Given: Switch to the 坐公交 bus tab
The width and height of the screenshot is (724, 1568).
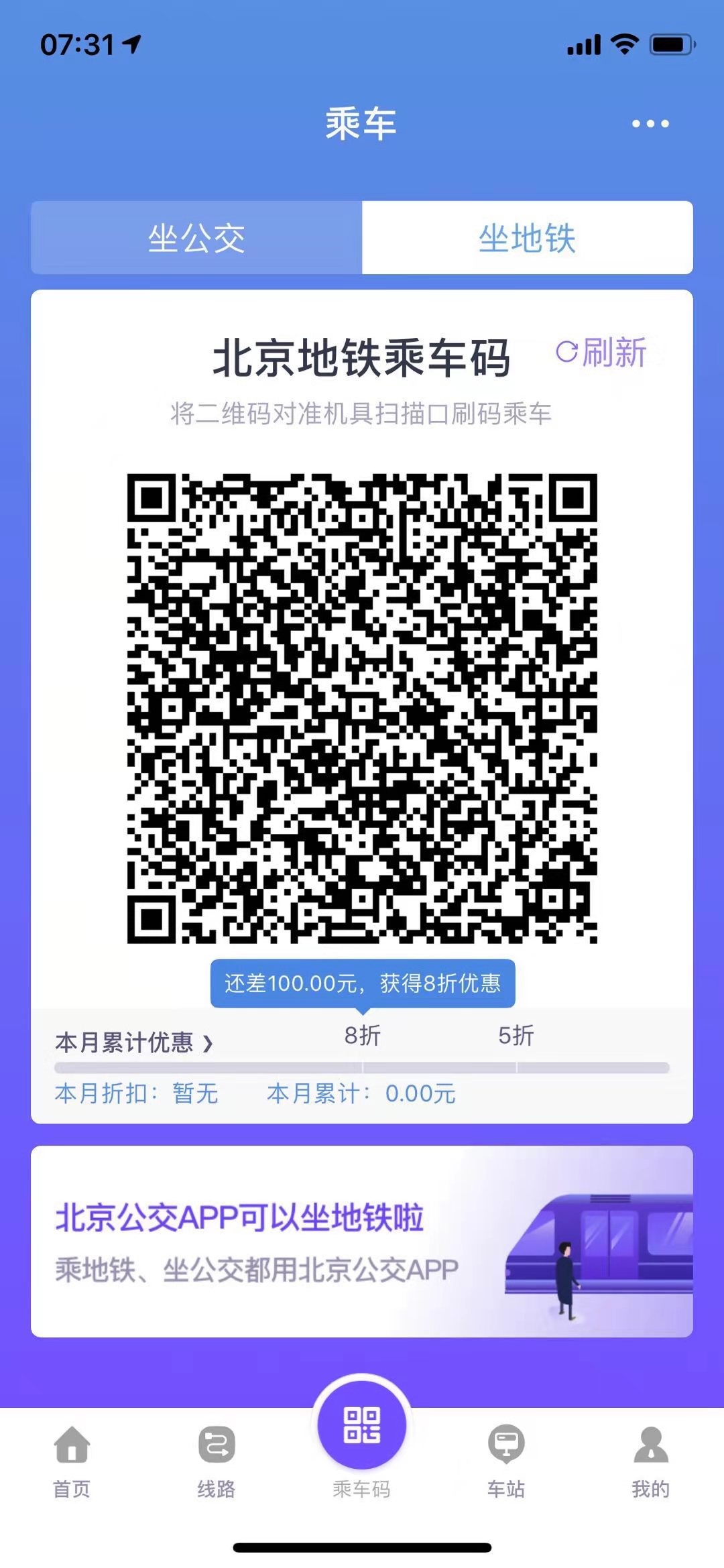Looking at the screenshot, I should pos(196,238).
